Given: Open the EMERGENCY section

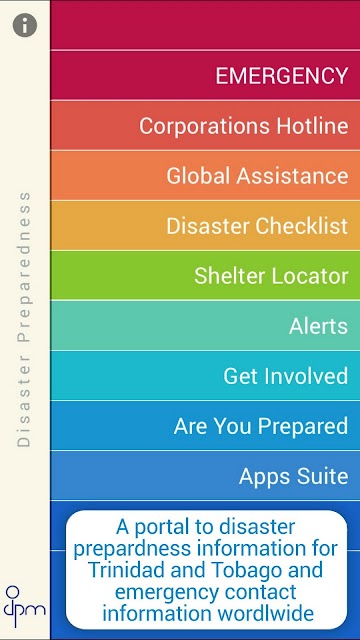Looking at the screenshot, I should pyautogui.click(x=205, y=76).
